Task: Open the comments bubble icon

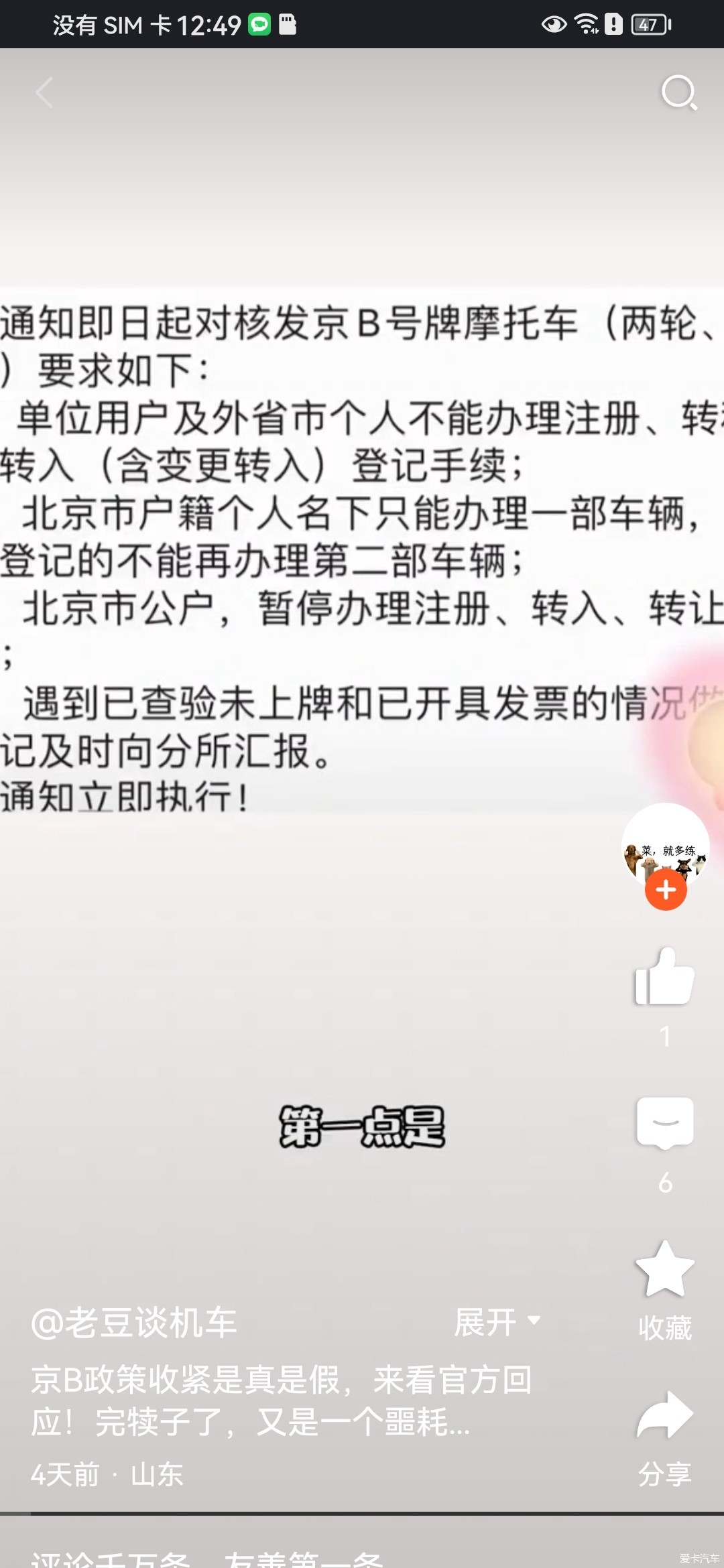Action: click(x=664, y=1124)
